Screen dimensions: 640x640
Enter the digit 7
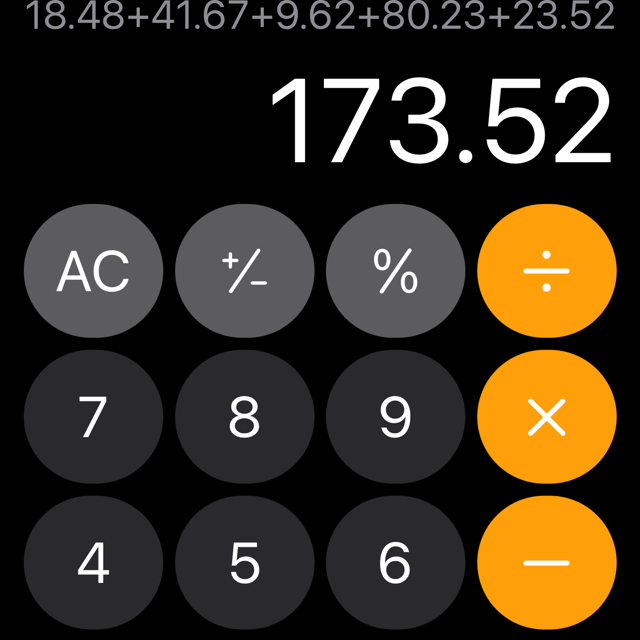coord(93,418)
